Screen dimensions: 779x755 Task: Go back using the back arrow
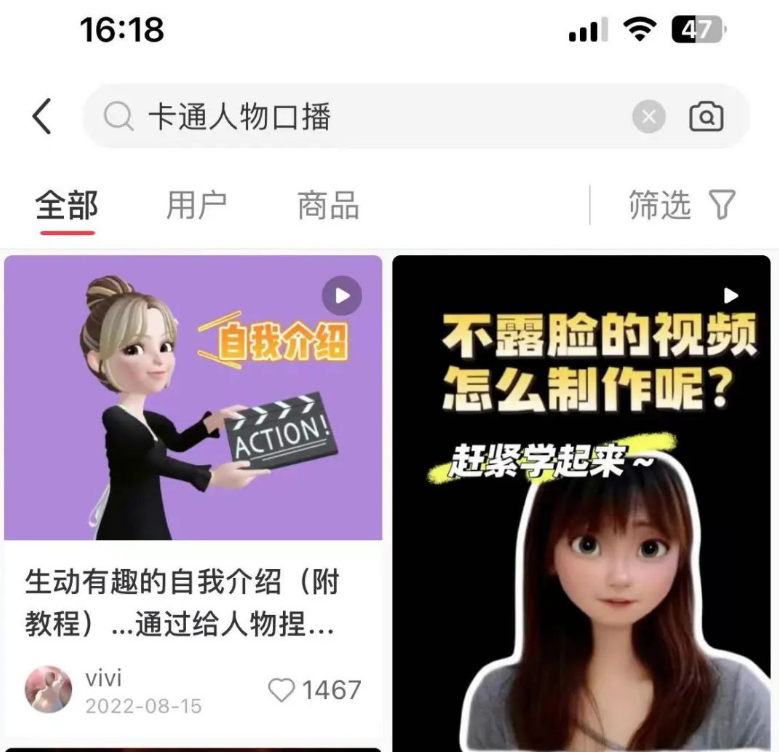(x=42, y=117)
